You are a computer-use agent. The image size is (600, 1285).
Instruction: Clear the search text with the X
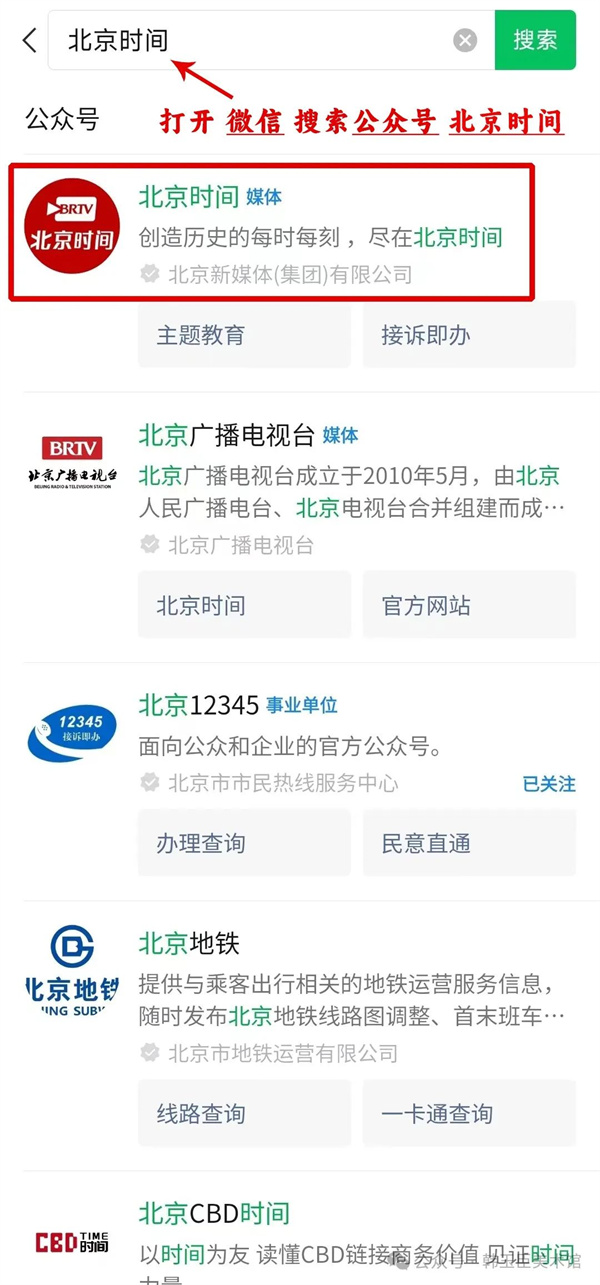pos(465,40)
